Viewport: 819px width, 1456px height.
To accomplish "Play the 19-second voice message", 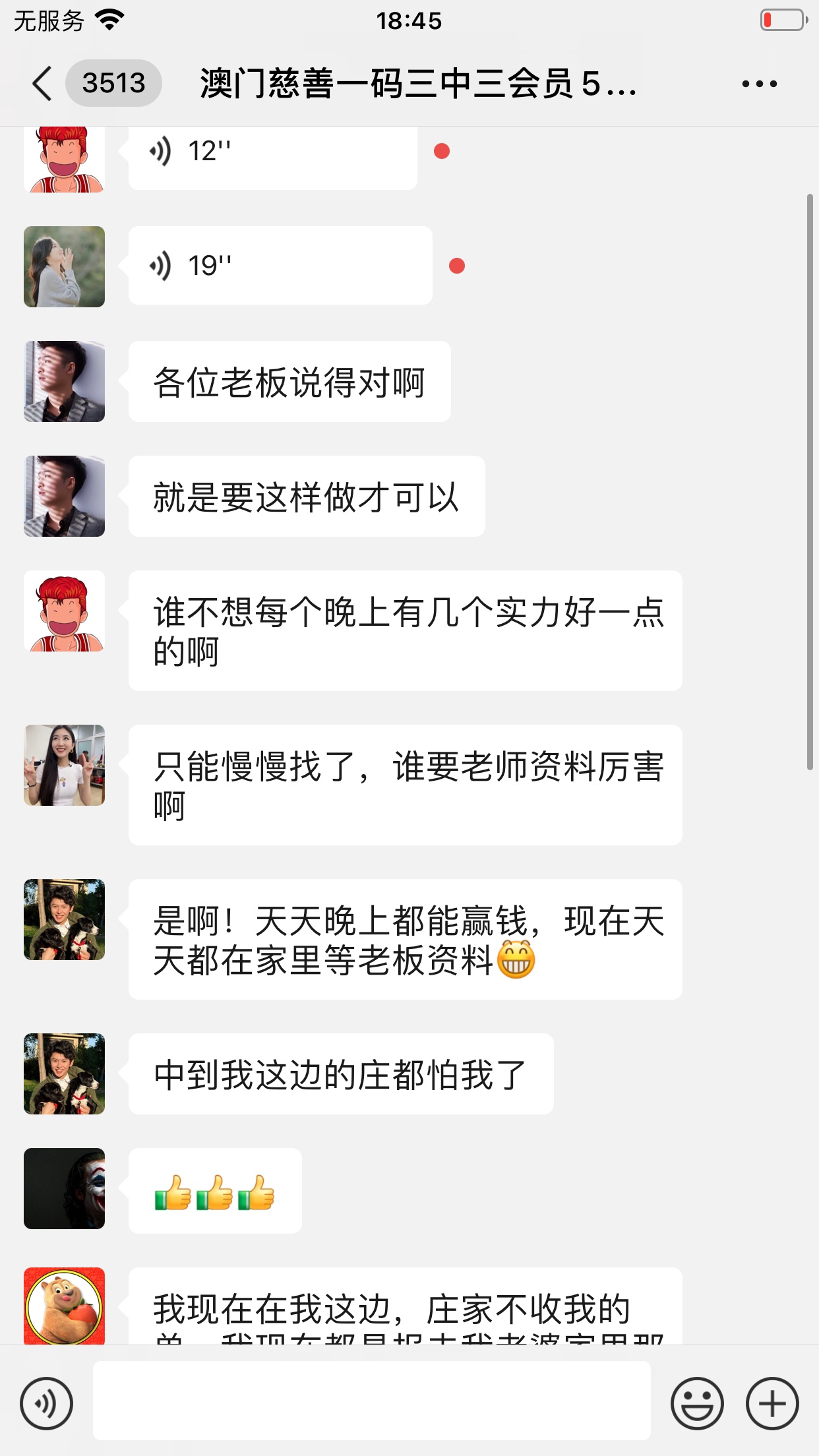I will pos(280,266).
